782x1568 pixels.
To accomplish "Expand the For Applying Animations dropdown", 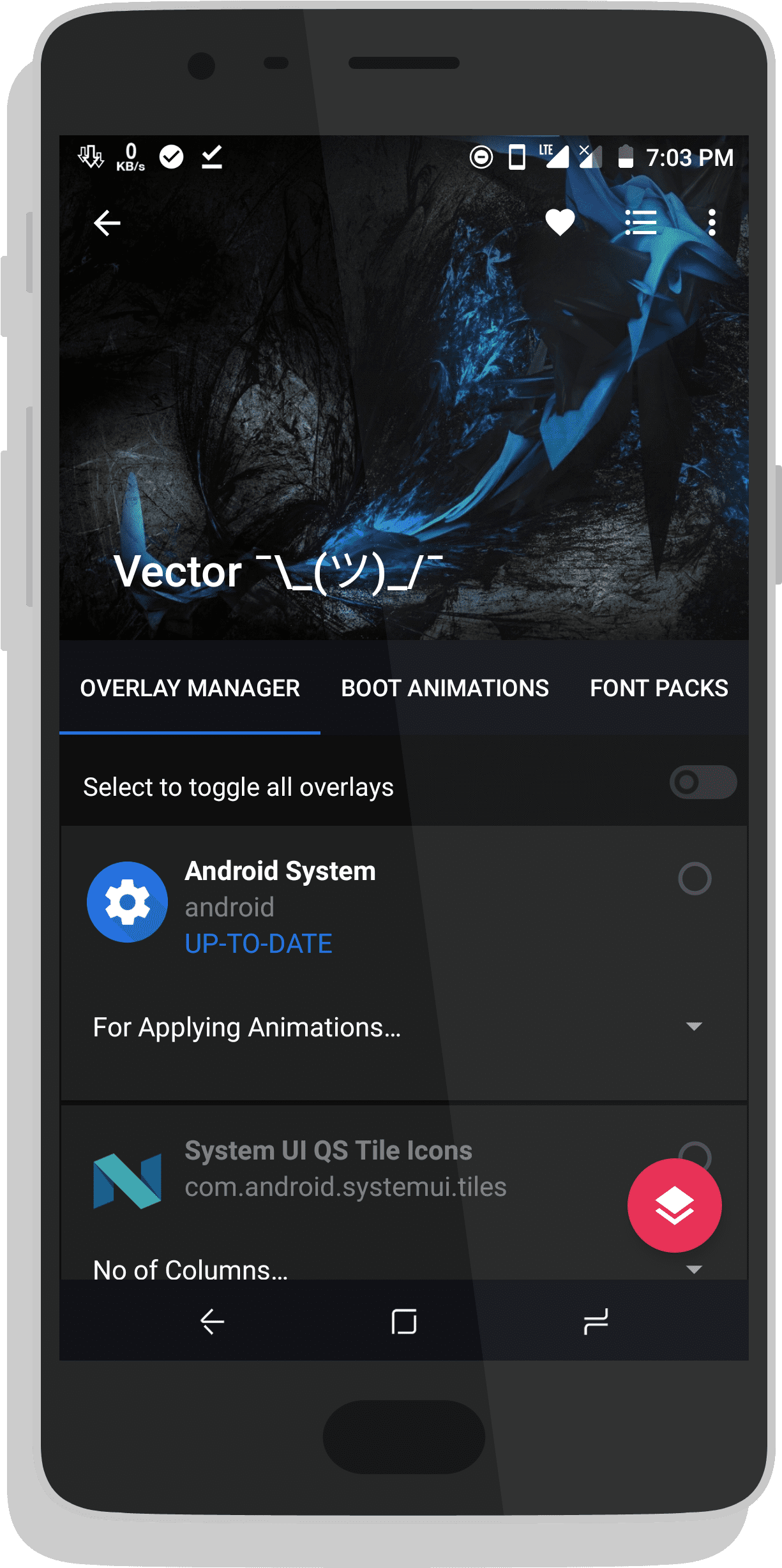I will [693, 1027].
